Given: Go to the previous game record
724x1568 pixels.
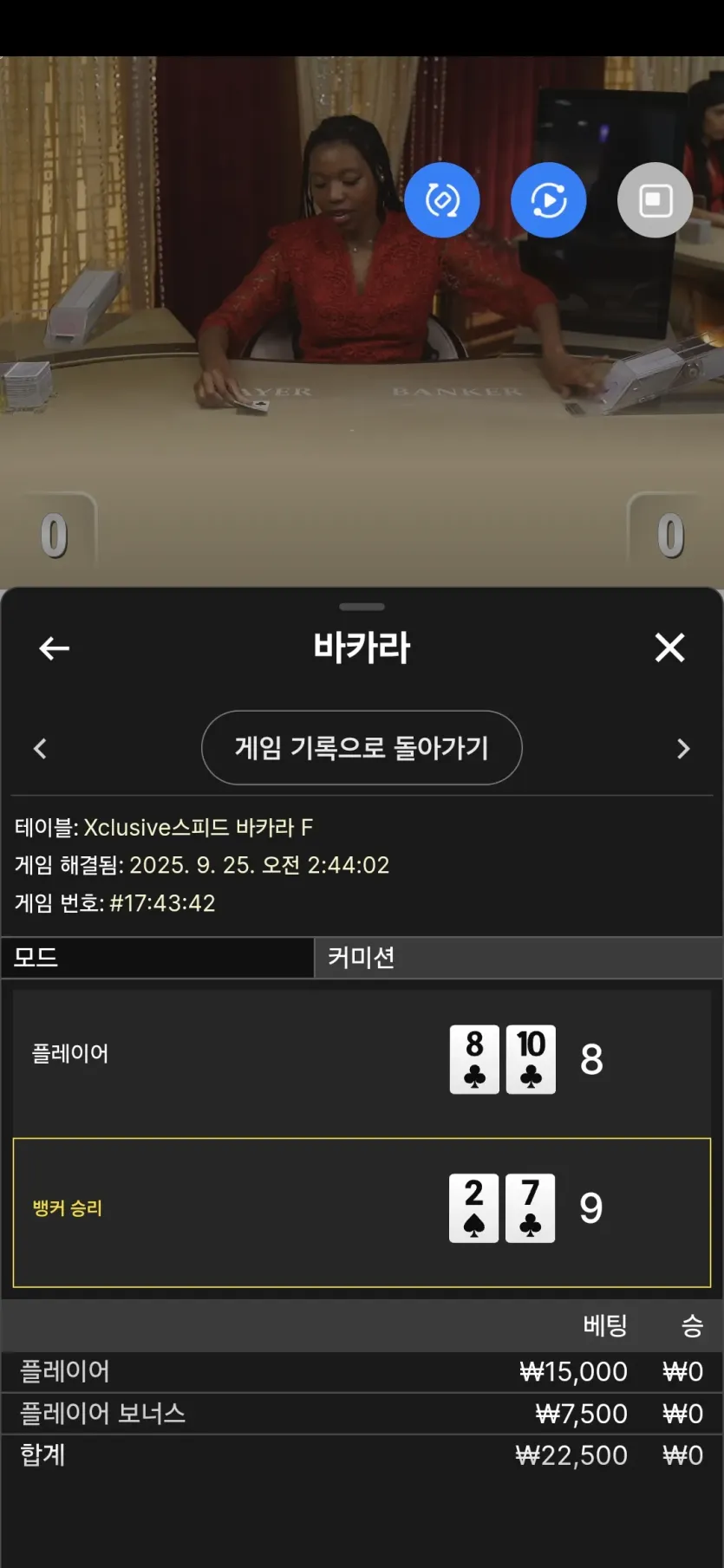Looking at the screenshot, I should (40, 749).
